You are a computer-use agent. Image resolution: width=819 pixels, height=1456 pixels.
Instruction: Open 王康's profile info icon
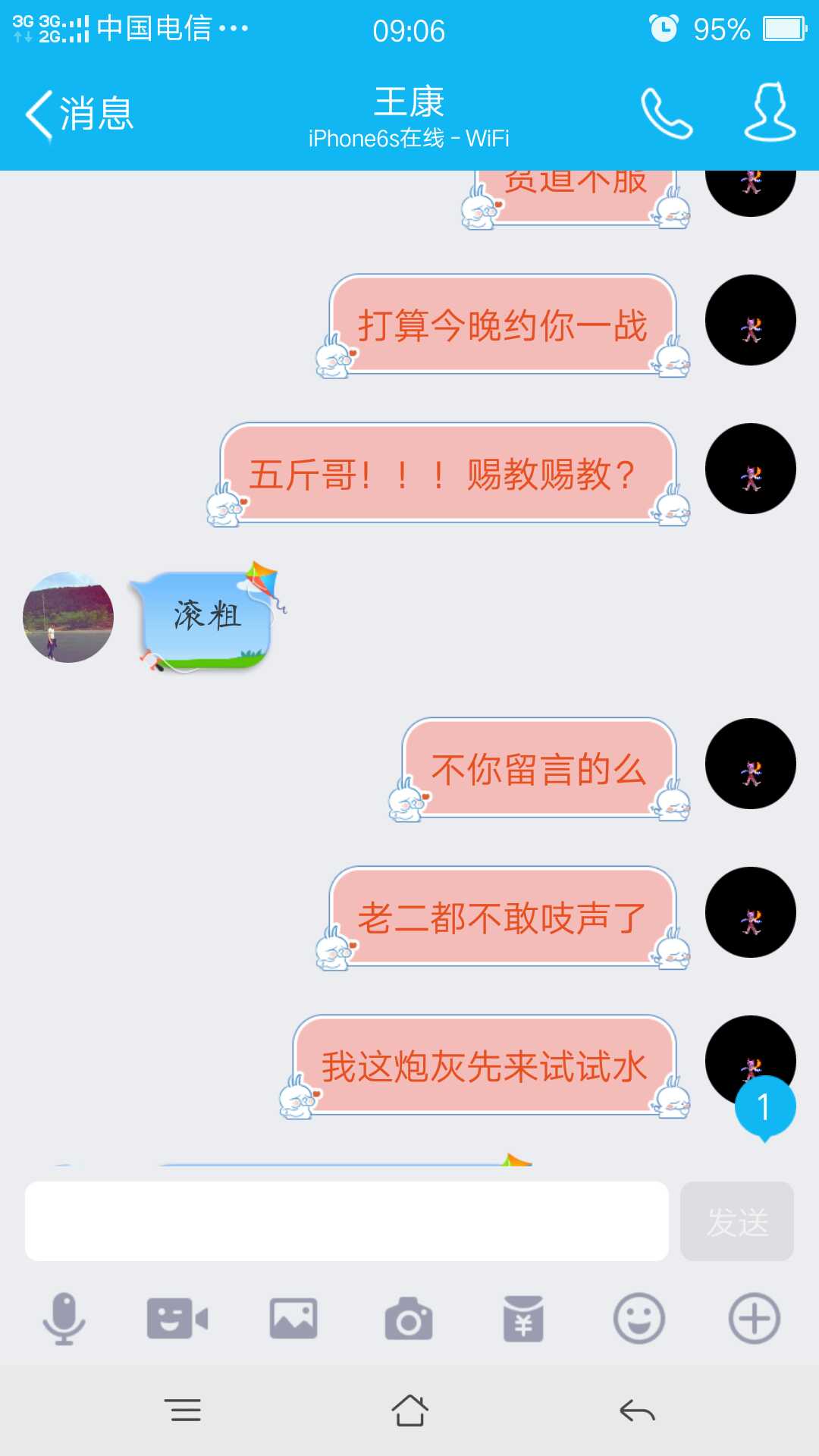pos(770,112)
